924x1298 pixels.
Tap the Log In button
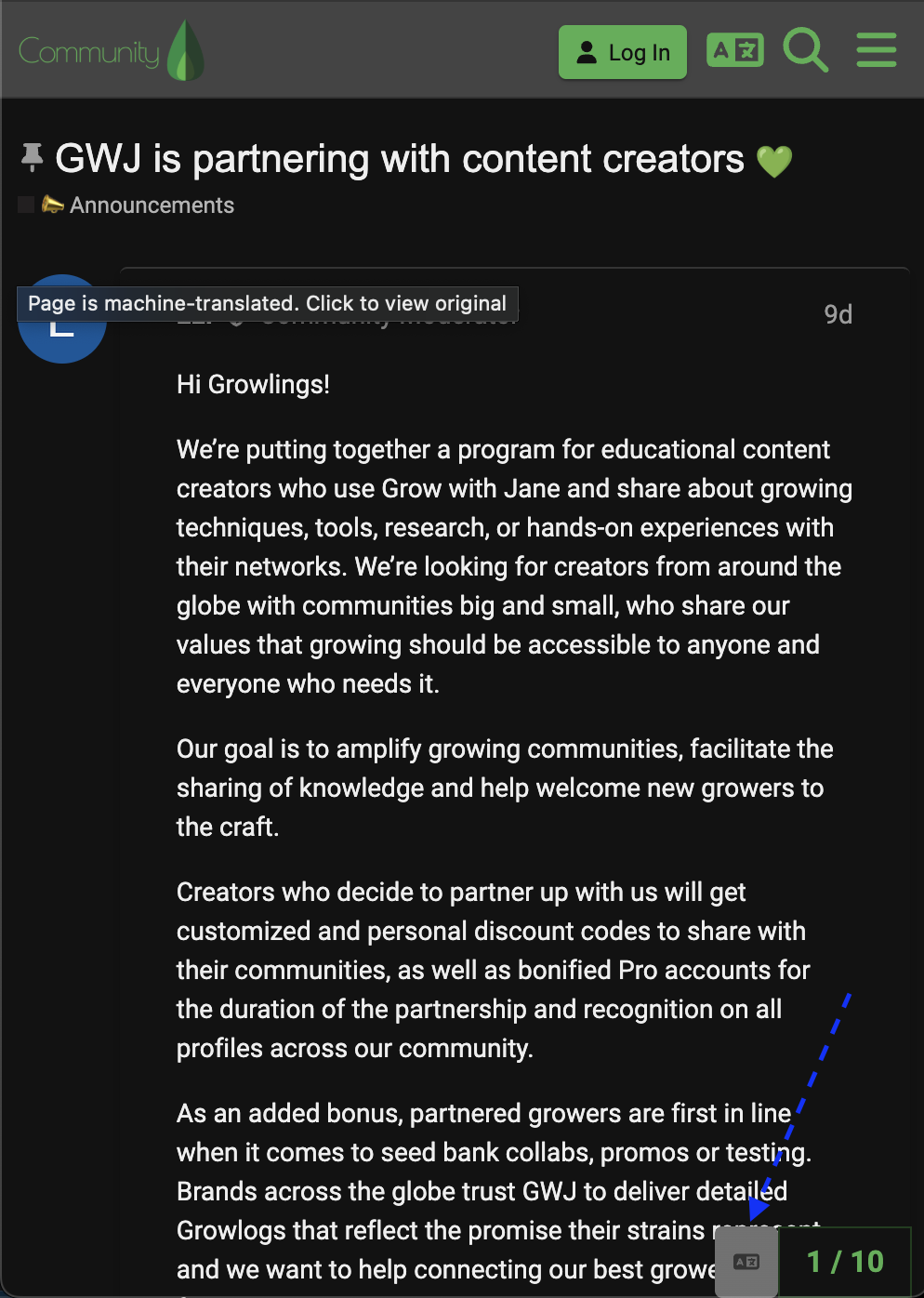(623, 53)
